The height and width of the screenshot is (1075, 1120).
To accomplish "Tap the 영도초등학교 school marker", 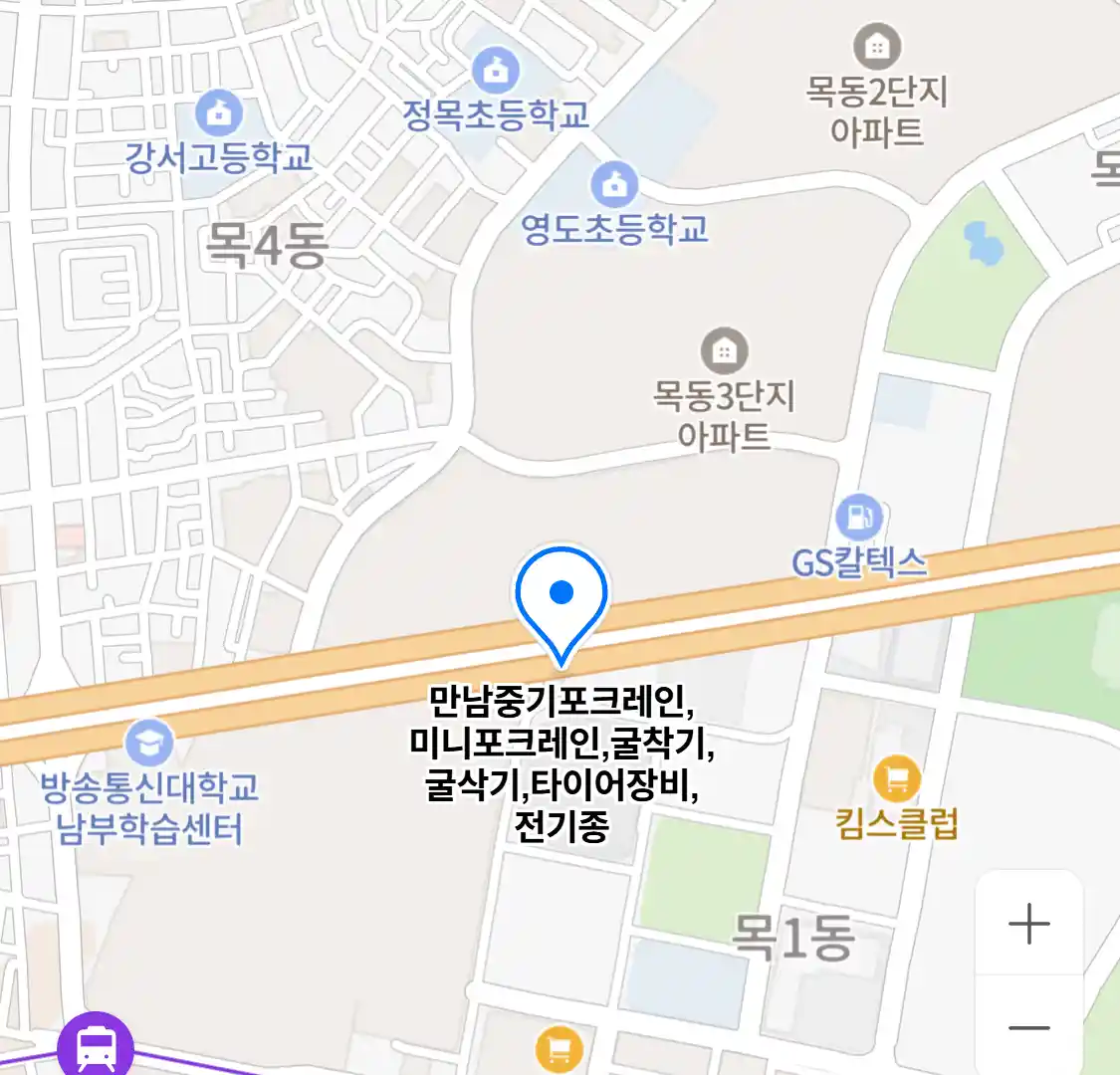I will click(614, 184).
